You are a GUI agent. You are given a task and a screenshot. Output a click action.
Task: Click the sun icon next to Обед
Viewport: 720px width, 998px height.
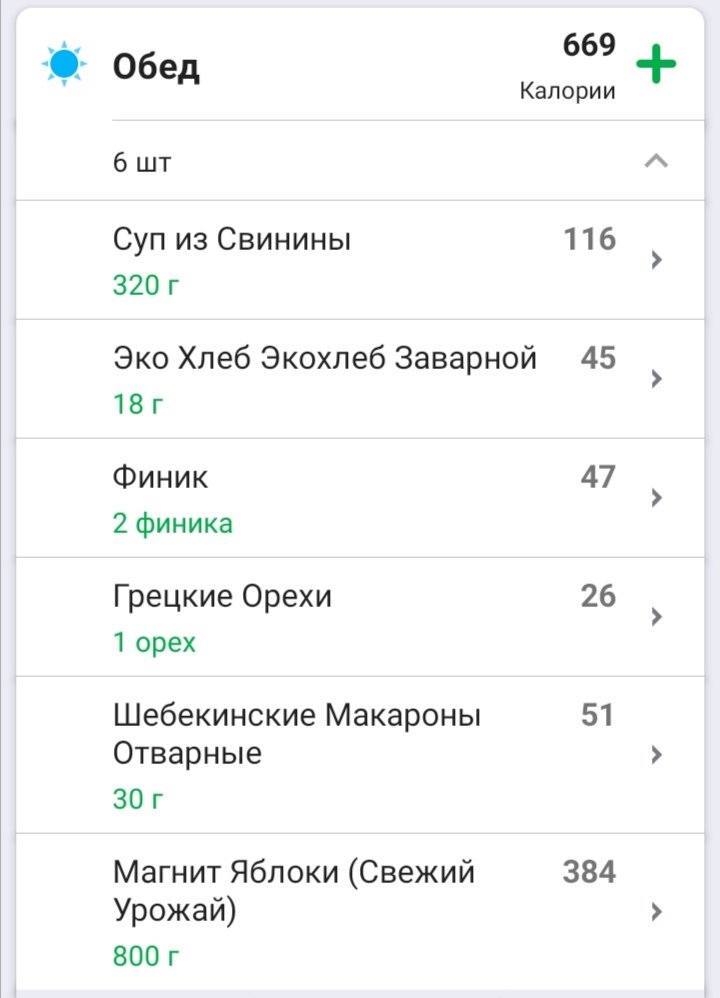pyautogui.click(x=64, y=64)
